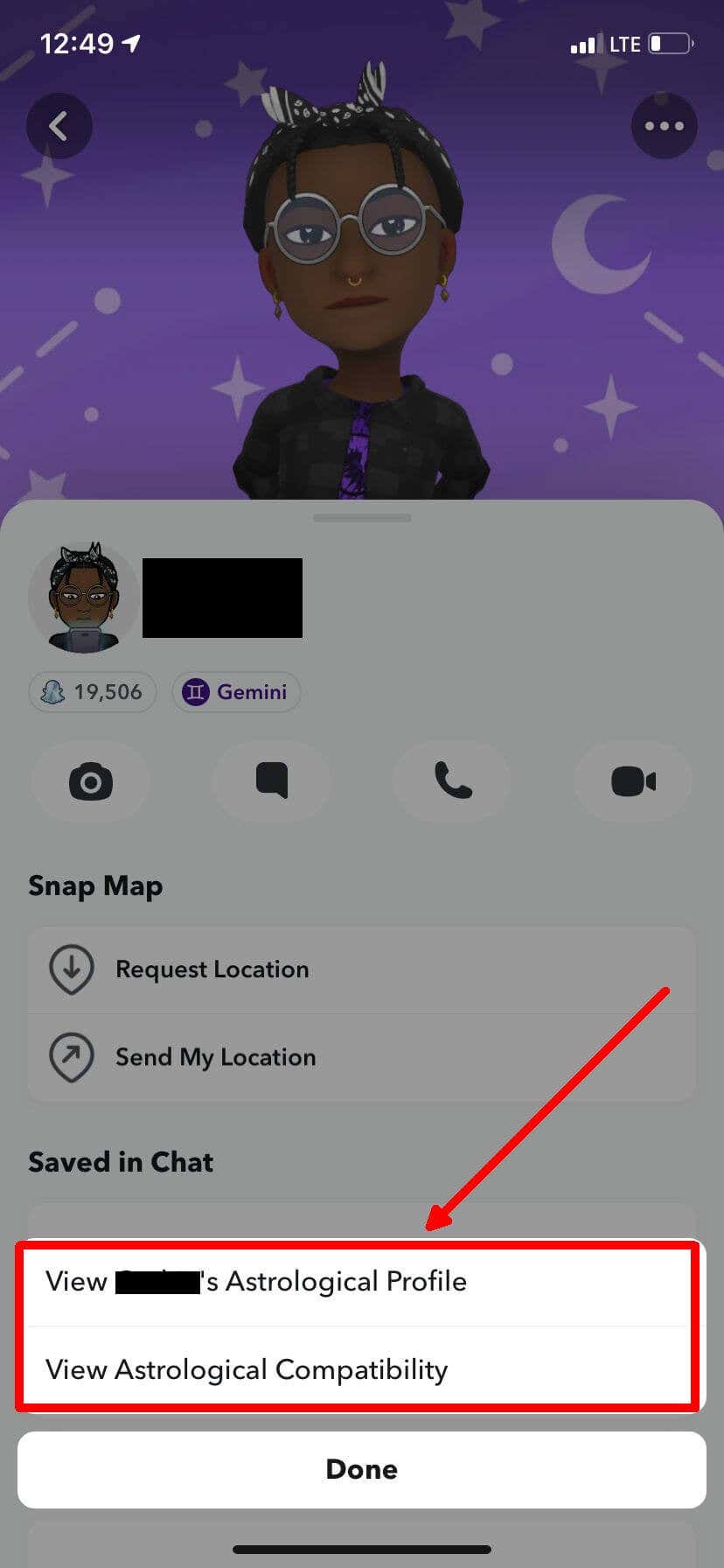Go back using the top-left arrow
Image resolution: width=724 pixels, height=1568 pixels.
pos(59,126)
